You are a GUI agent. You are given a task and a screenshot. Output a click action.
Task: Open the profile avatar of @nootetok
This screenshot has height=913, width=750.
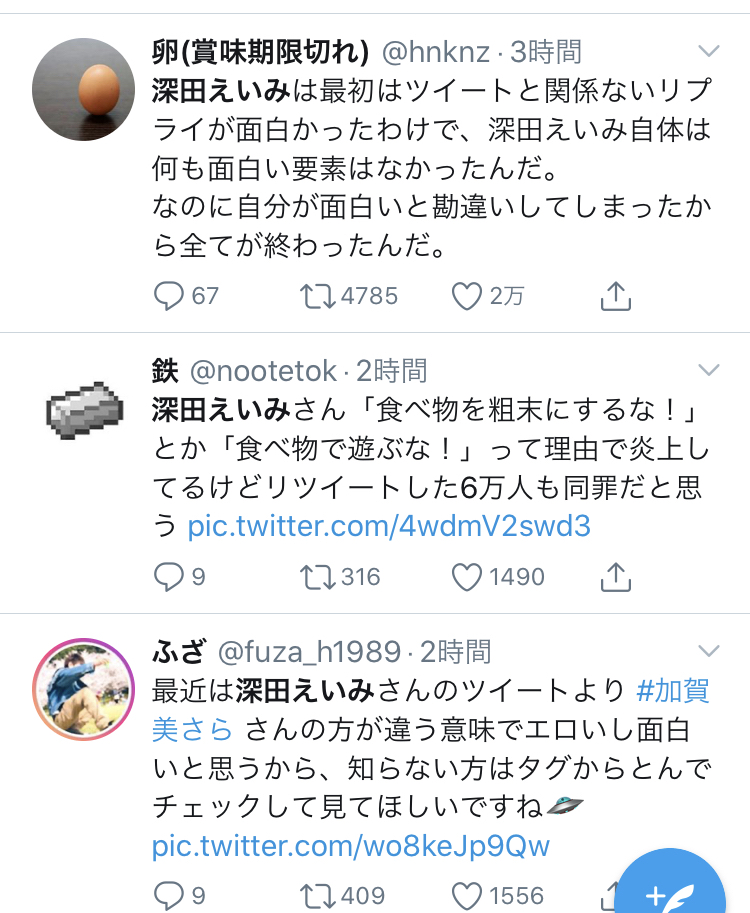click(x=84, y=408)
